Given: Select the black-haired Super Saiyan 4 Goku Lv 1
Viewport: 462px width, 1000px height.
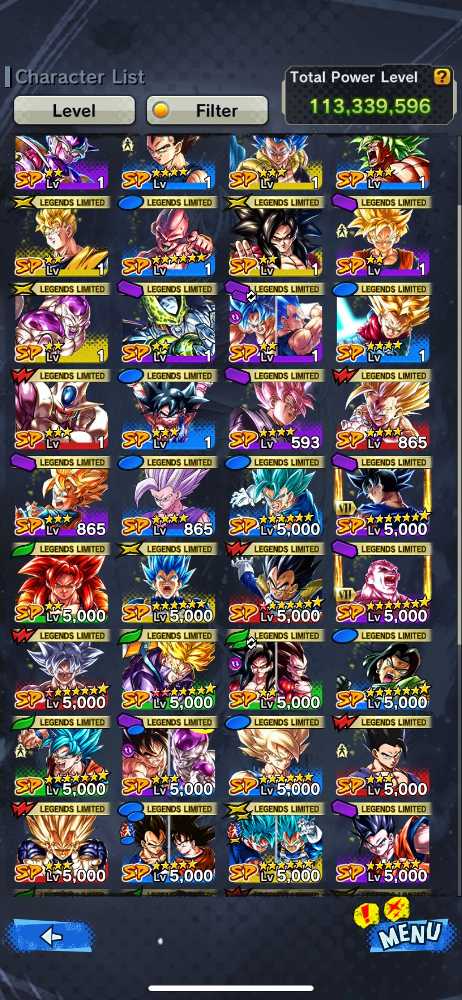Looking at the screenshot, I should pos(276,242).
